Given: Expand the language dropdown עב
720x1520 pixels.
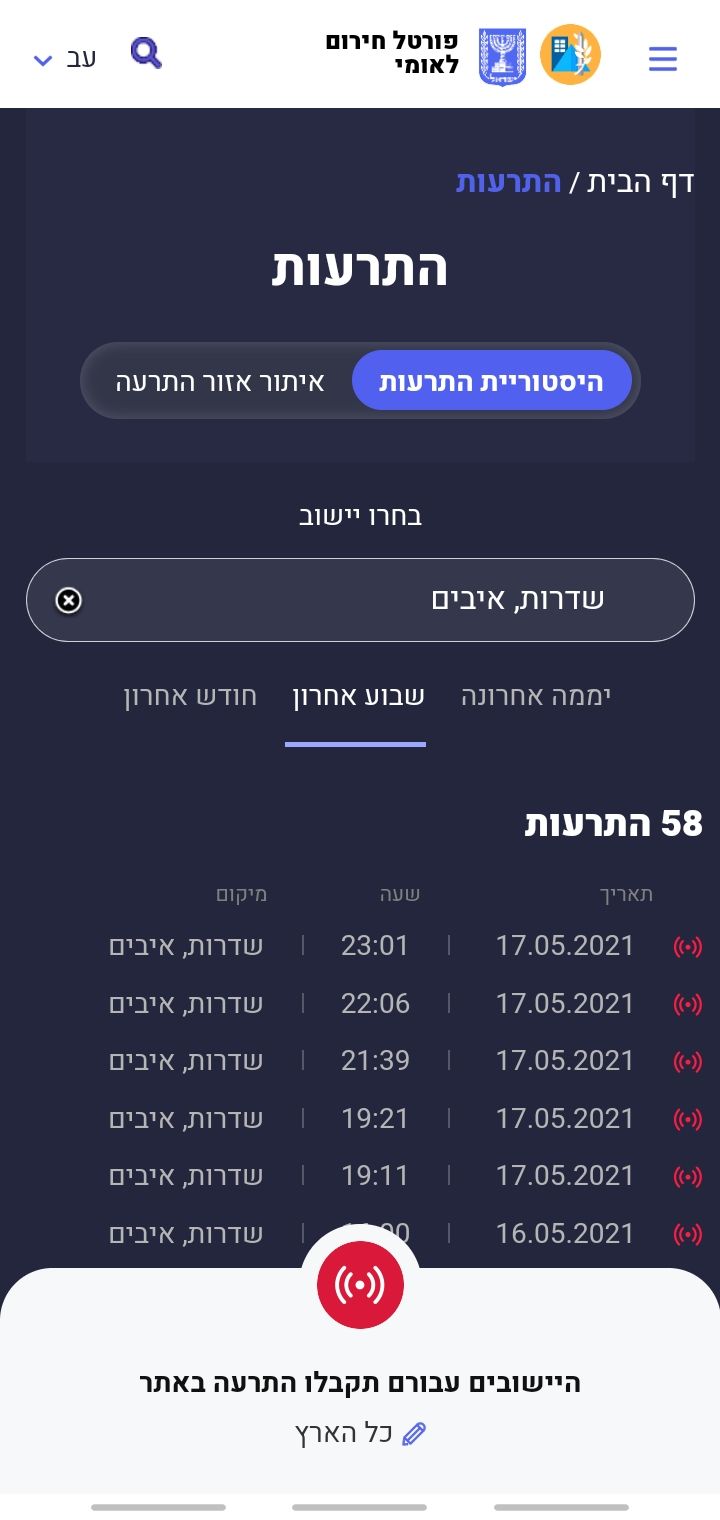Looking at the screenshot, I should tap(64, 59).
